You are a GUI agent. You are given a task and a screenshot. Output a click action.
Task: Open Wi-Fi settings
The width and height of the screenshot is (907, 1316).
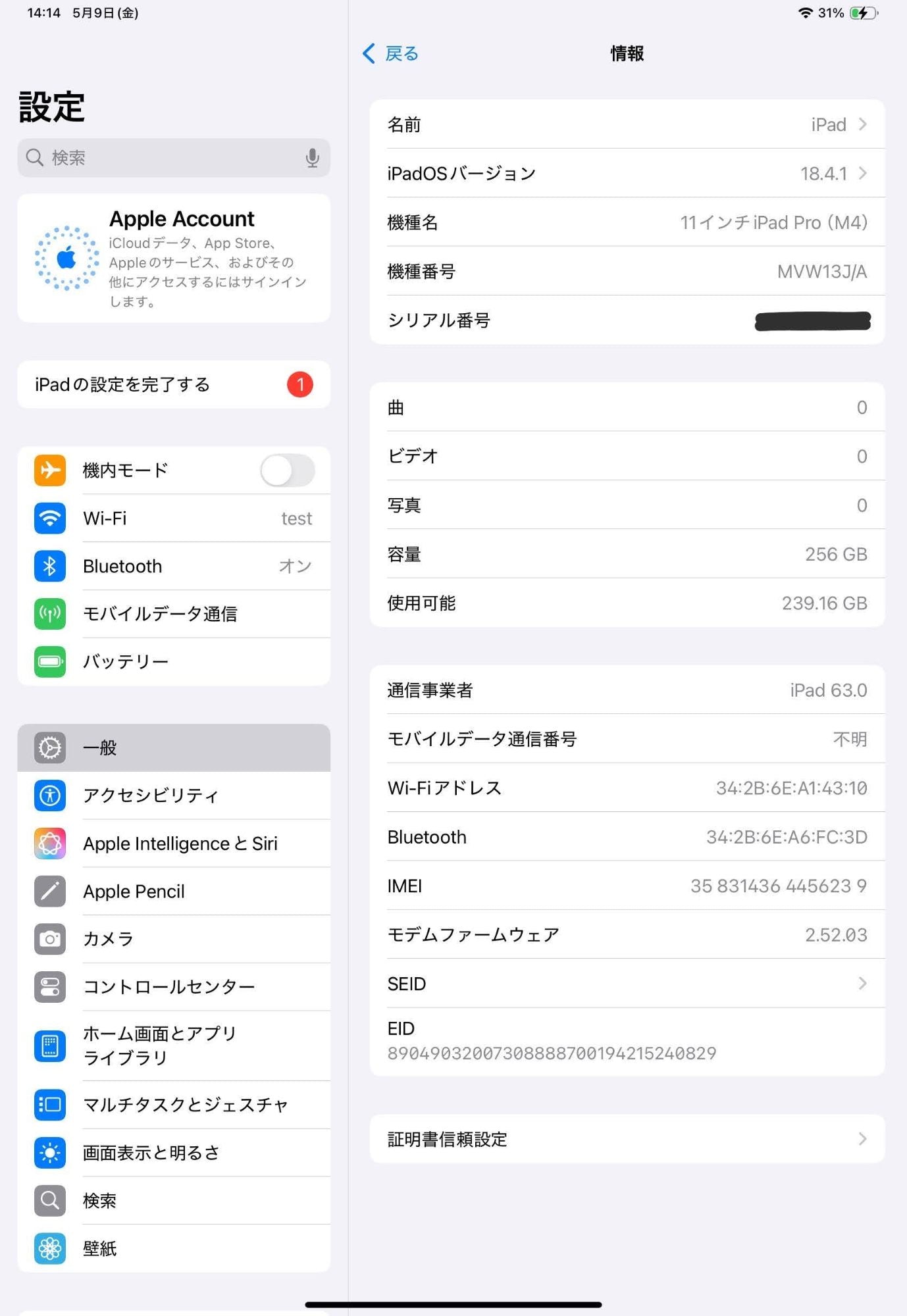point(174,519)
